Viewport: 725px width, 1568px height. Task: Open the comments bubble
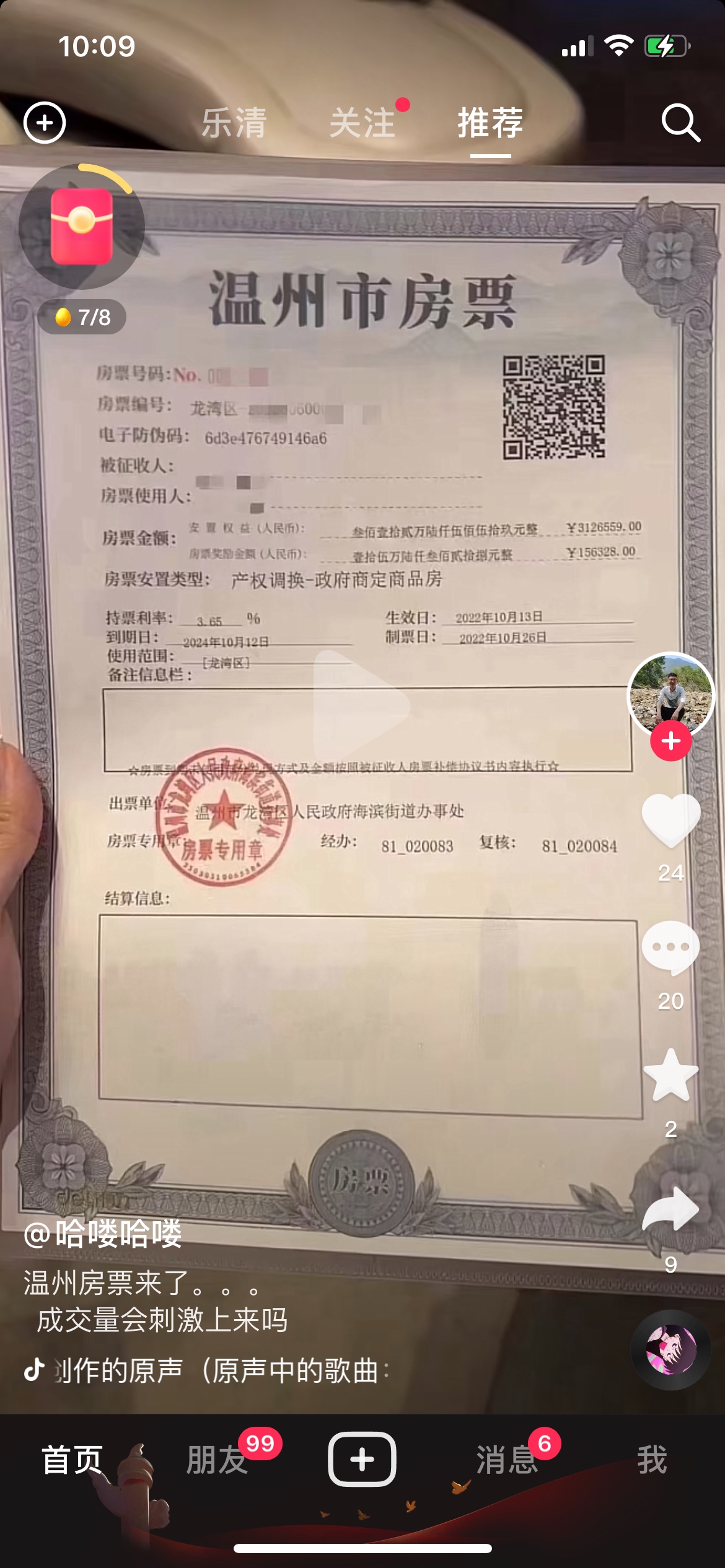(670, 947)
